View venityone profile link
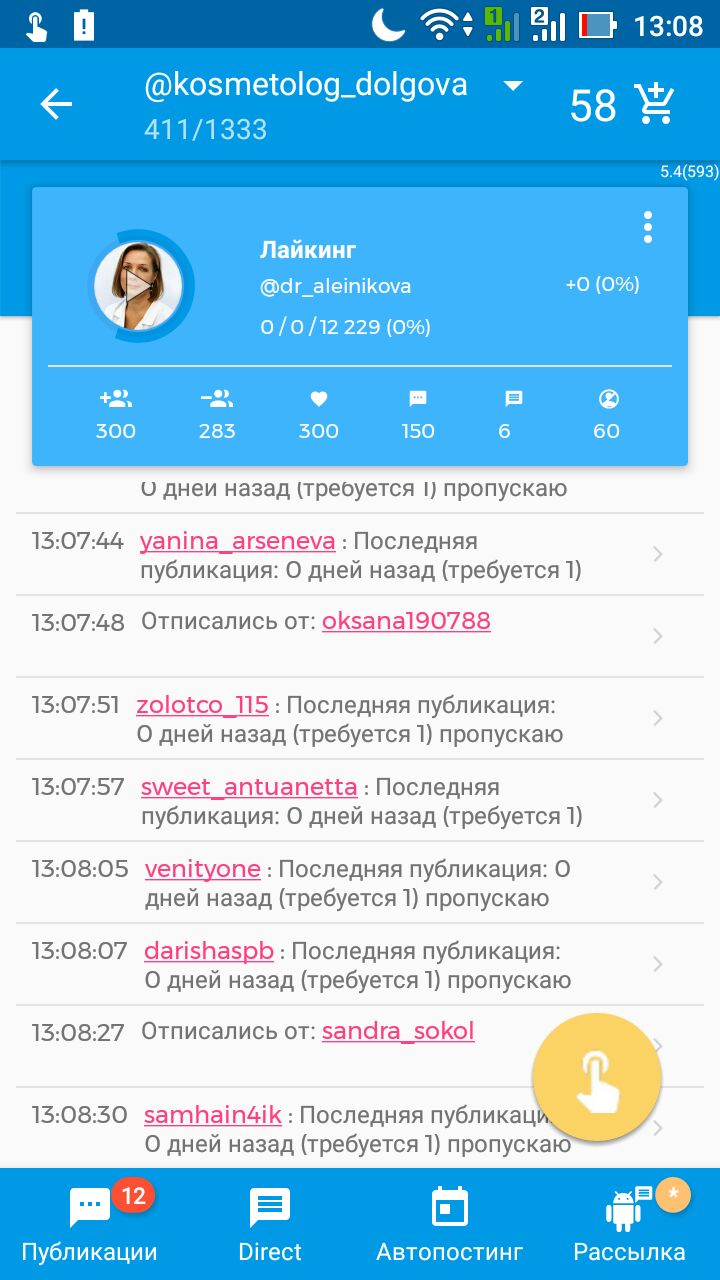Screen dimensions: 720x1280 point(202,869)
